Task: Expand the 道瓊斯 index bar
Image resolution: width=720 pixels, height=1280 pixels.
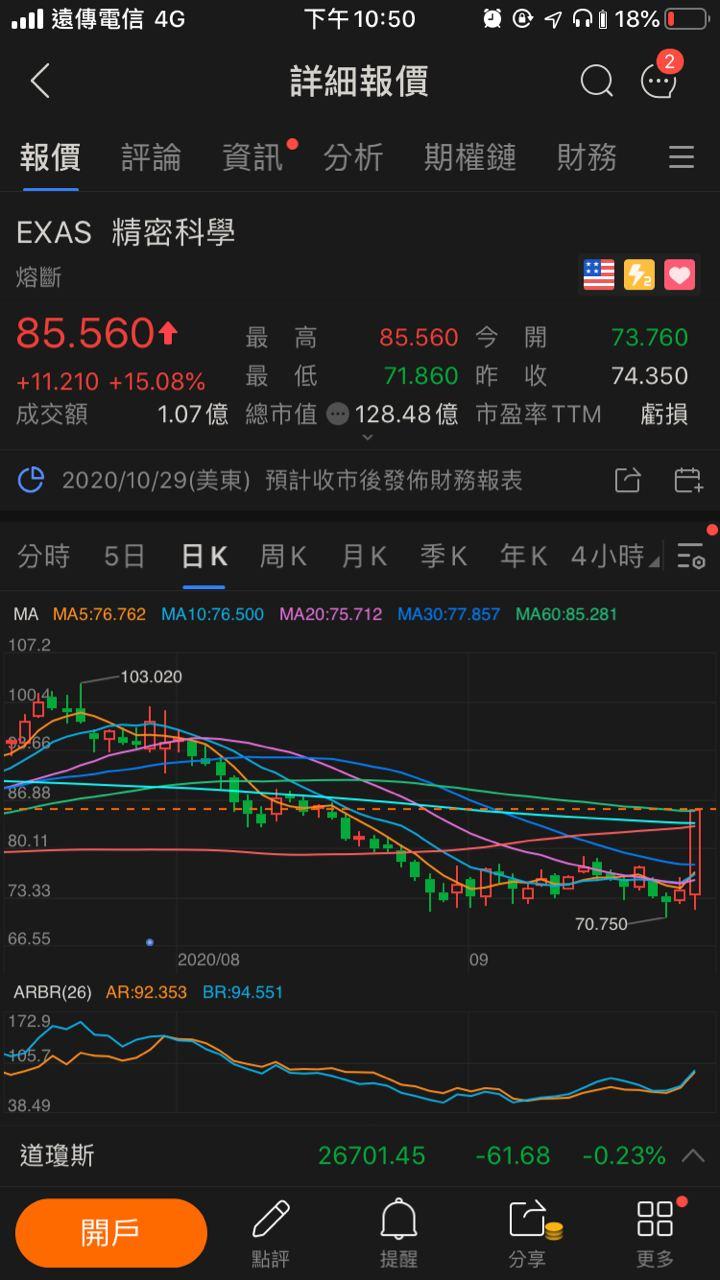Action: [x=360, y=1156]
